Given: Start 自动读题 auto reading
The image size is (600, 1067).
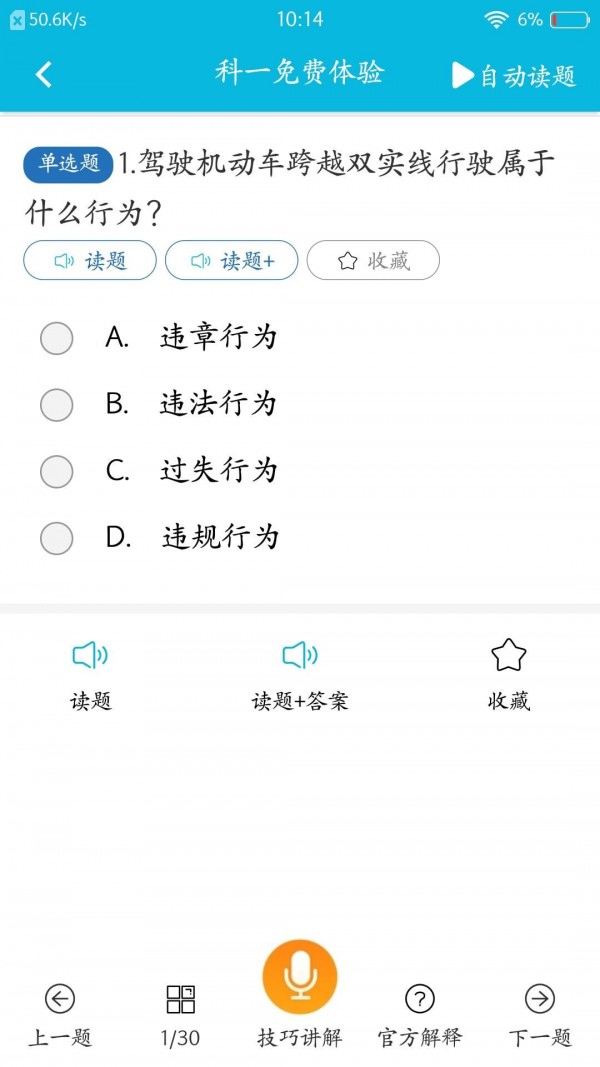Looking at the screenshot, I should coord(514,76).
